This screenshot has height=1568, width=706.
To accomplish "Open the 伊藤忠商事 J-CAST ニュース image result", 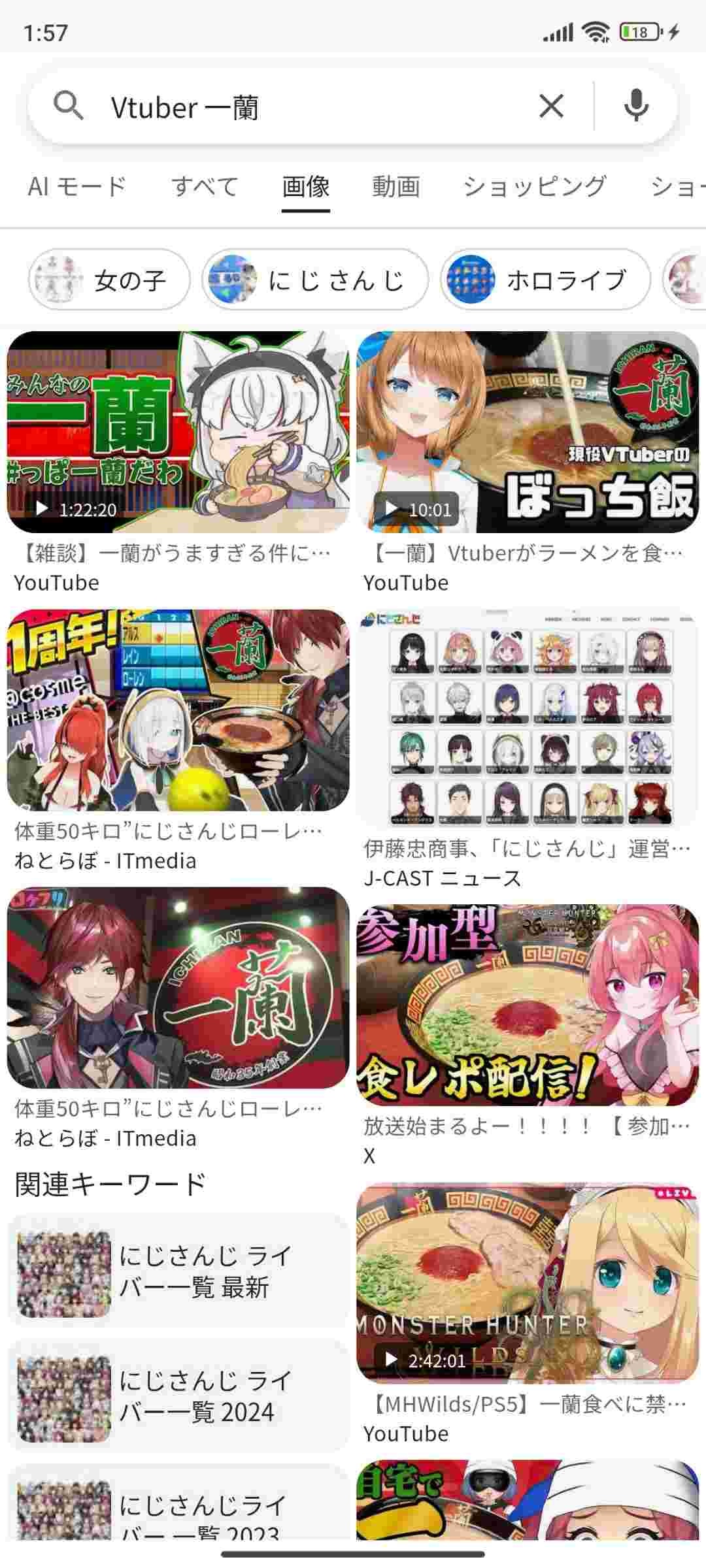I will tap(528, 719).
